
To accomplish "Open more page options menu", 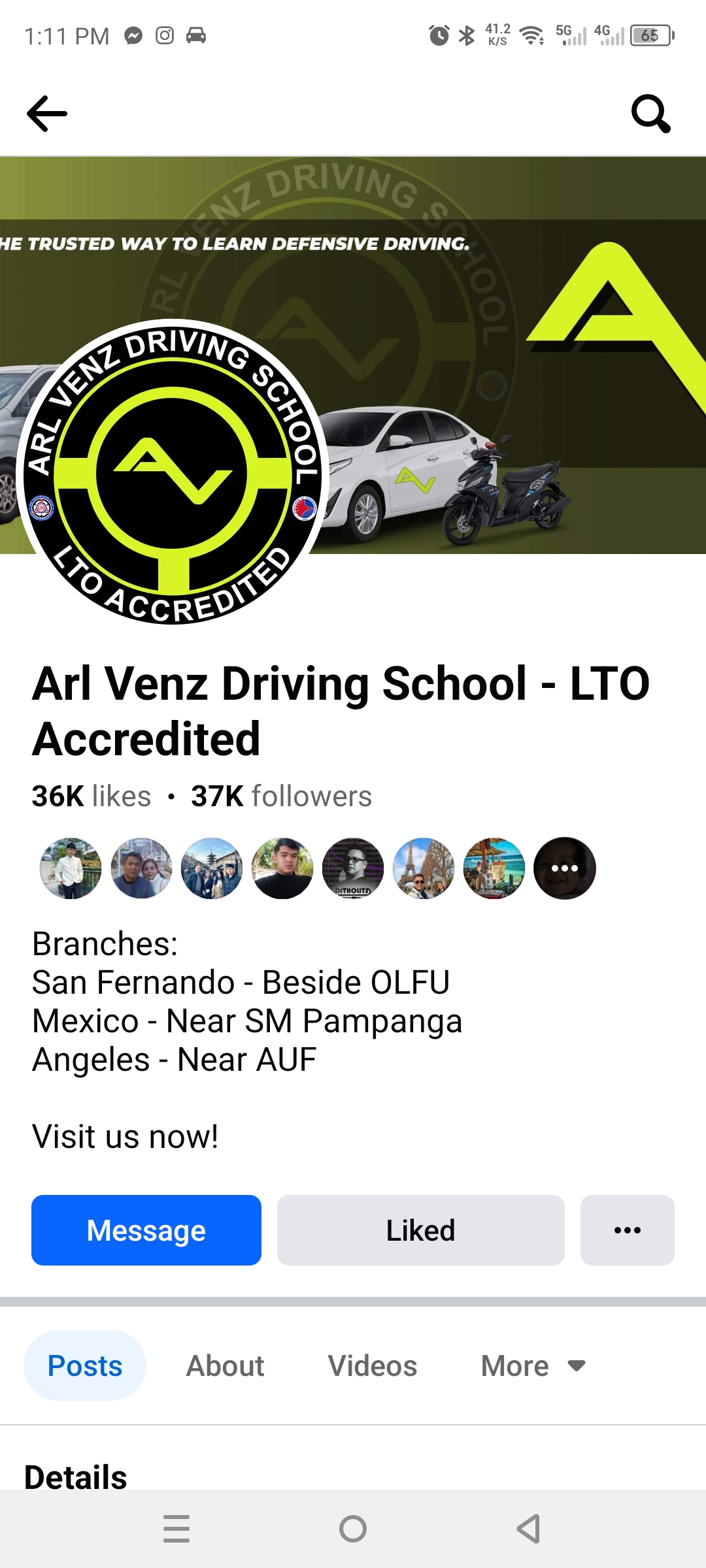I will (627, 1230).
